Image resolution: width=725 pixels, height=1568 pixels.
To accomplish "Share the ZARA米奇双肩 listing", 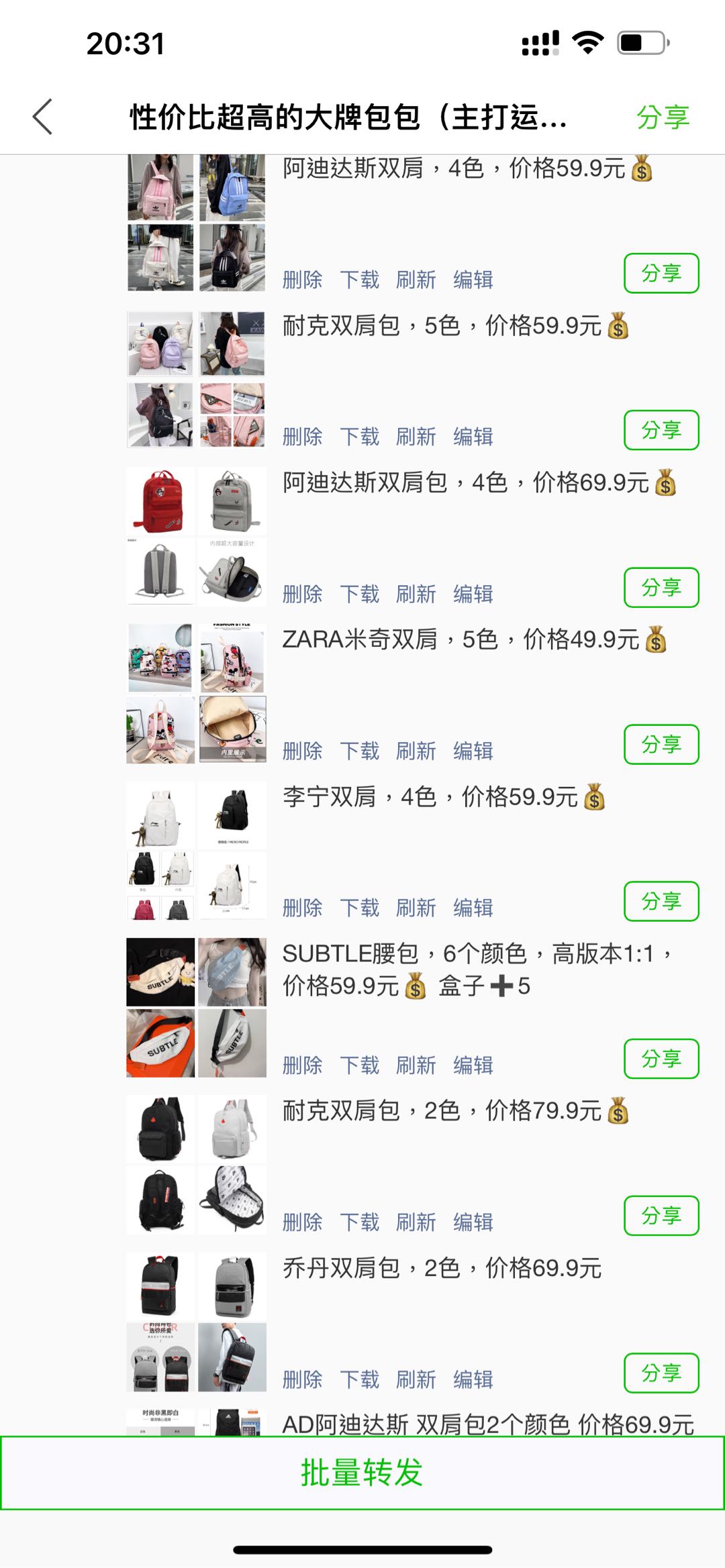I will (x=661, y=744).
